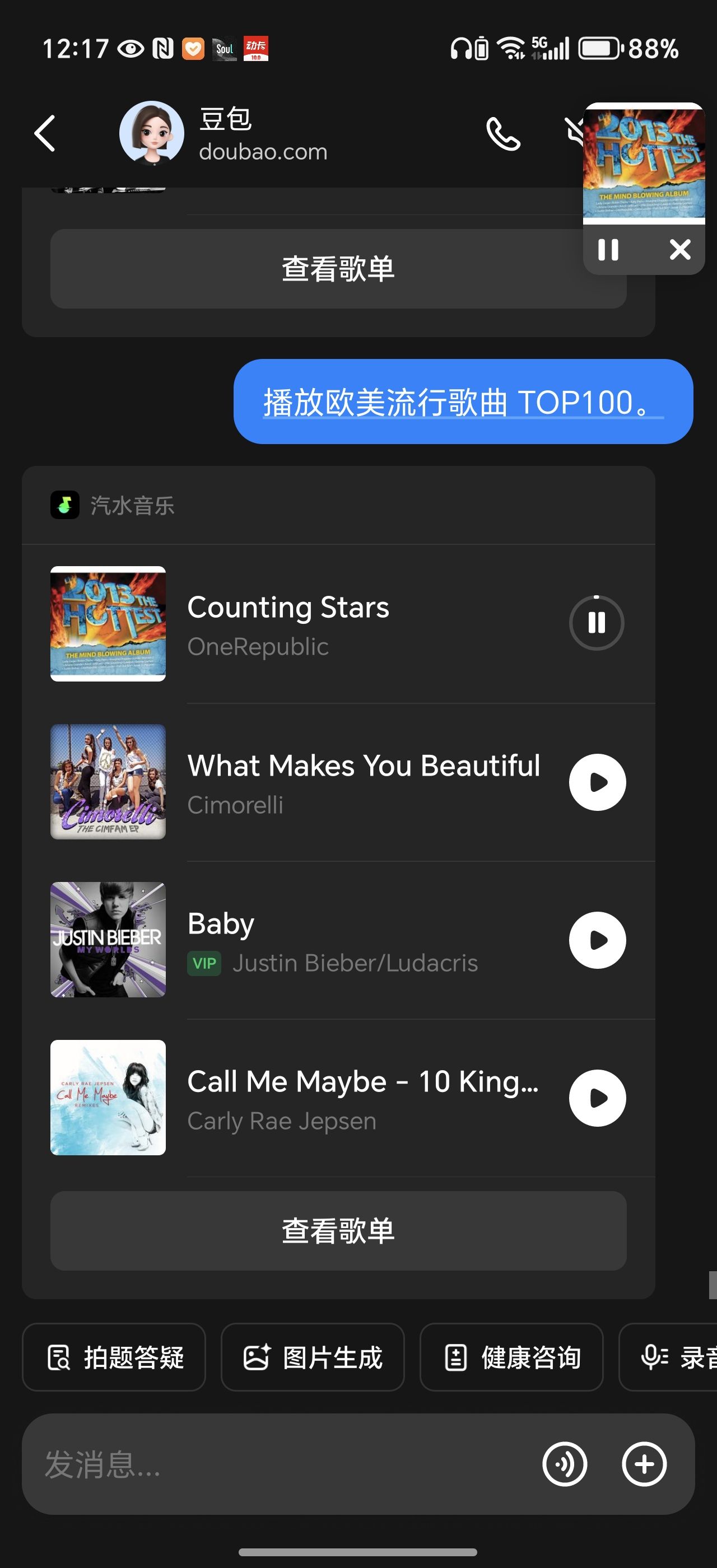Pause playback in the floating mini player
717x1568 pixels.
(x=608, y=250)
